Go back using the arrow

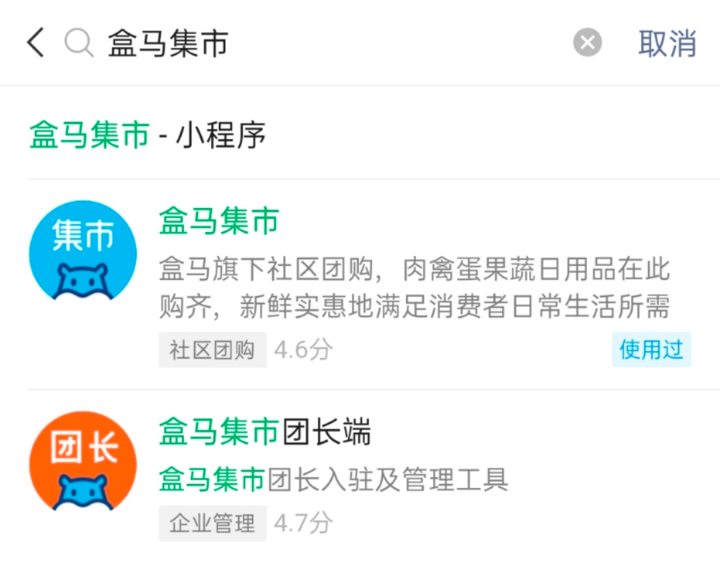[x=36, y=43]
